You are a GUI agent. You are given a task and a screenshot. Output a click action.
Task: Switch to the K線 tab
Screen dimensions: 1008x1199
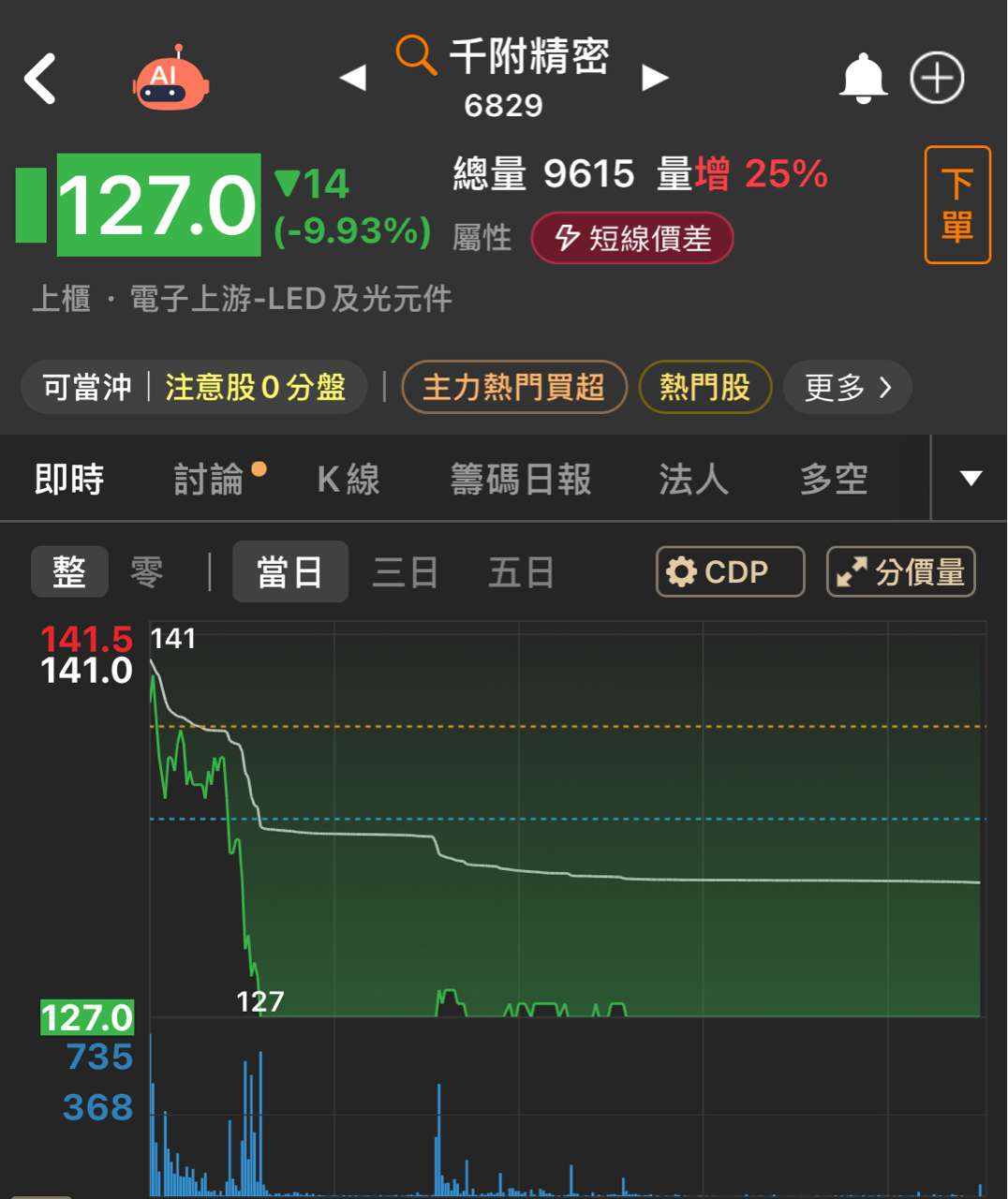point(348,480)
